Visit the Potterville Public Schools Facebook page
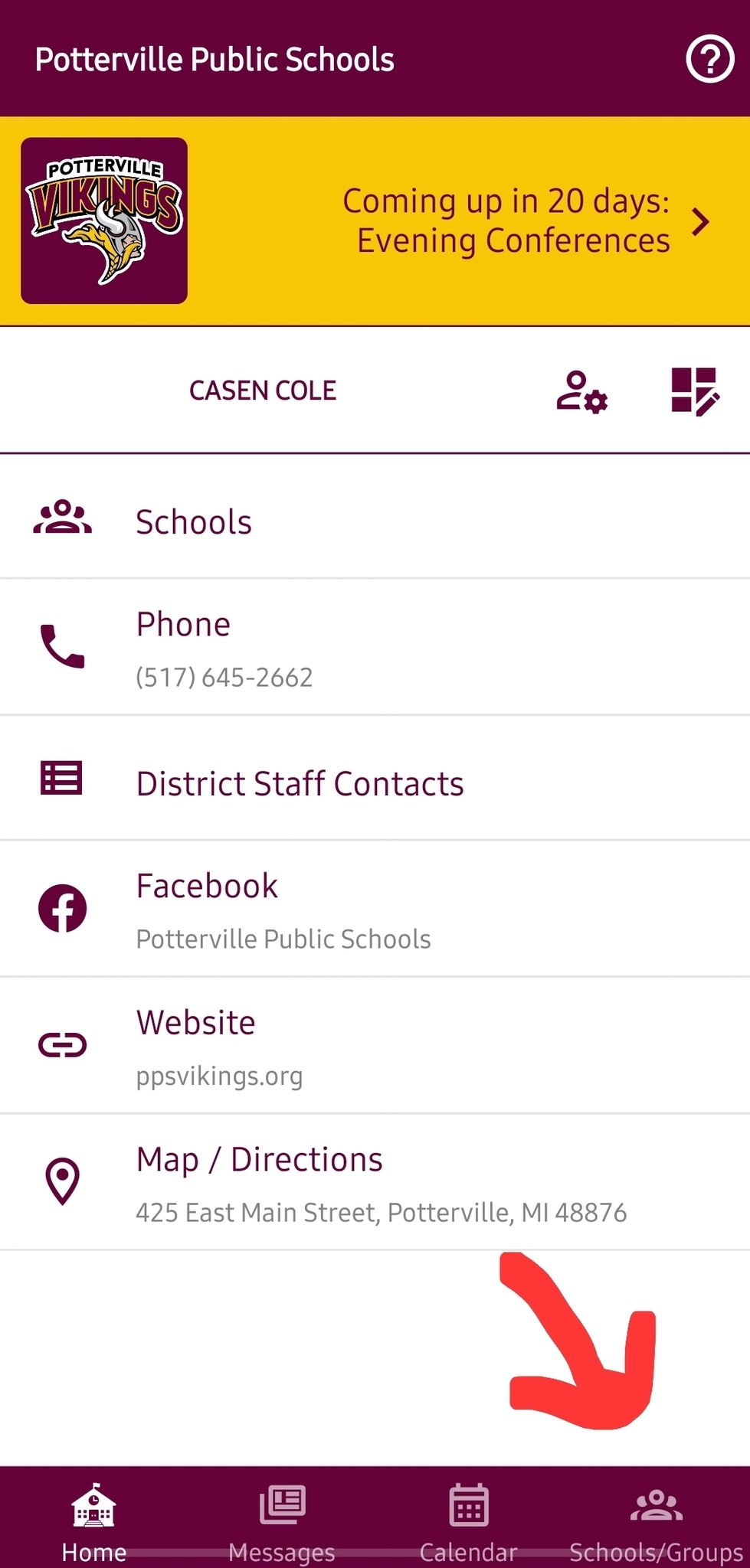This screenshot has height=1568, width=750. pos(375,909)
